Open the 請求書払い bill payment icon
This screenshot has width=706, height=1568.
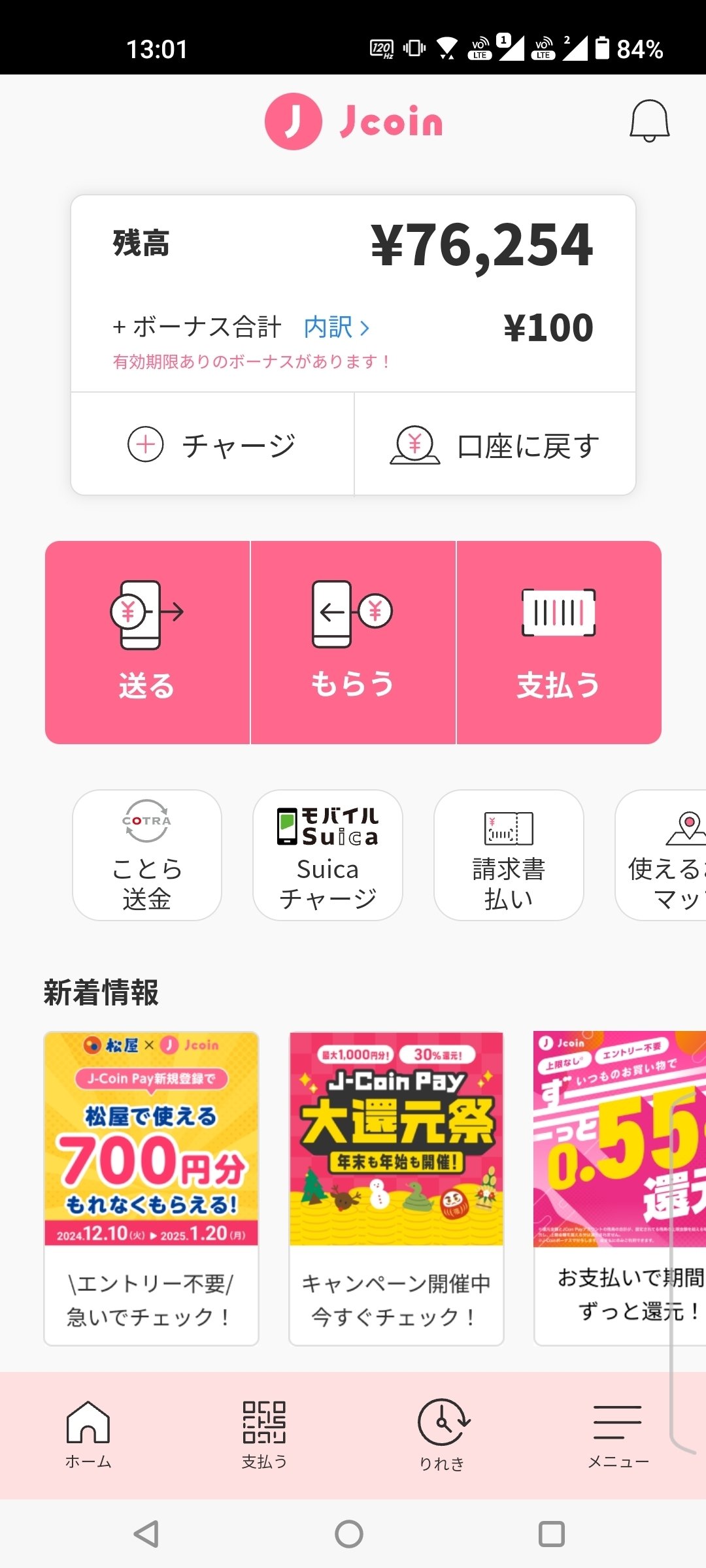509,856
